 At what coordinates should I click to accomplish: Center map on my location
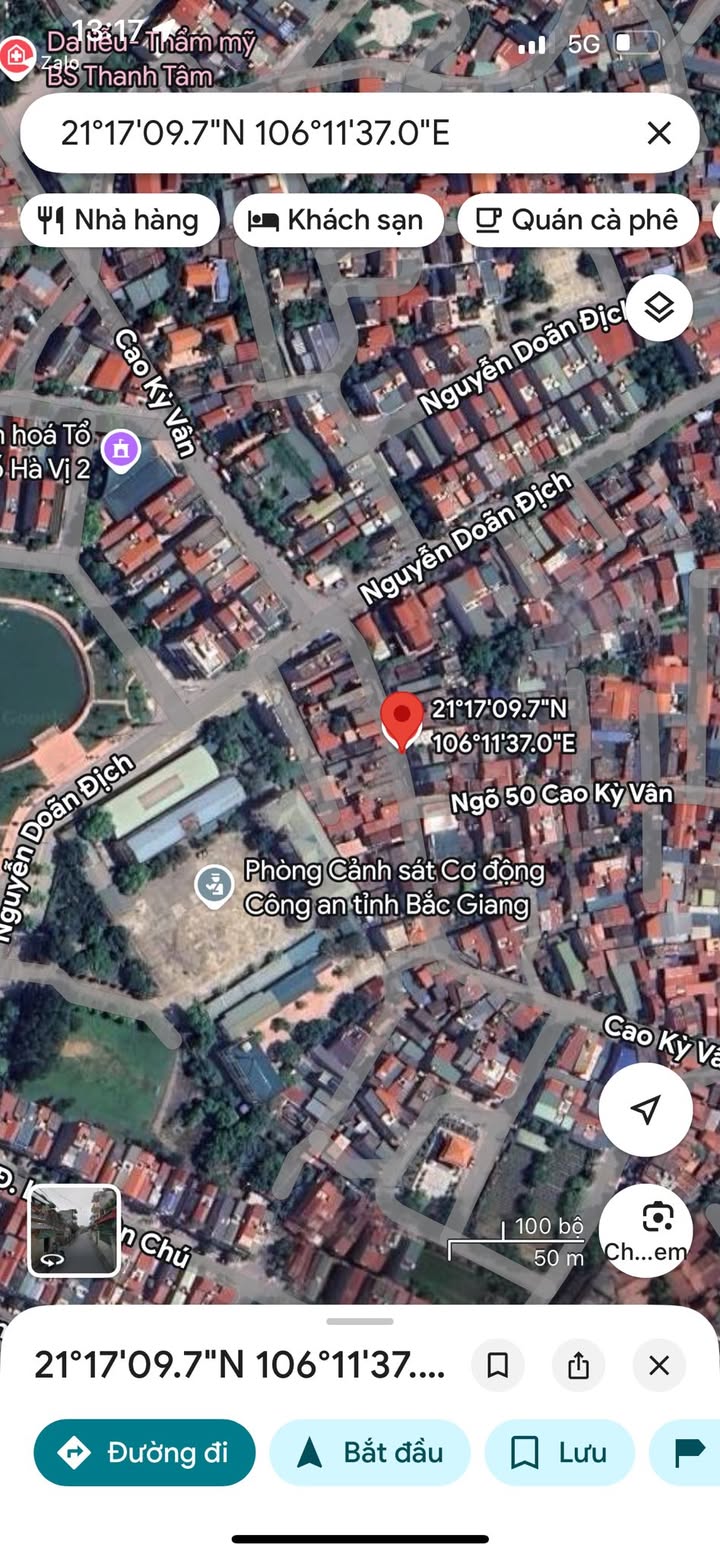click(645, 1109)
